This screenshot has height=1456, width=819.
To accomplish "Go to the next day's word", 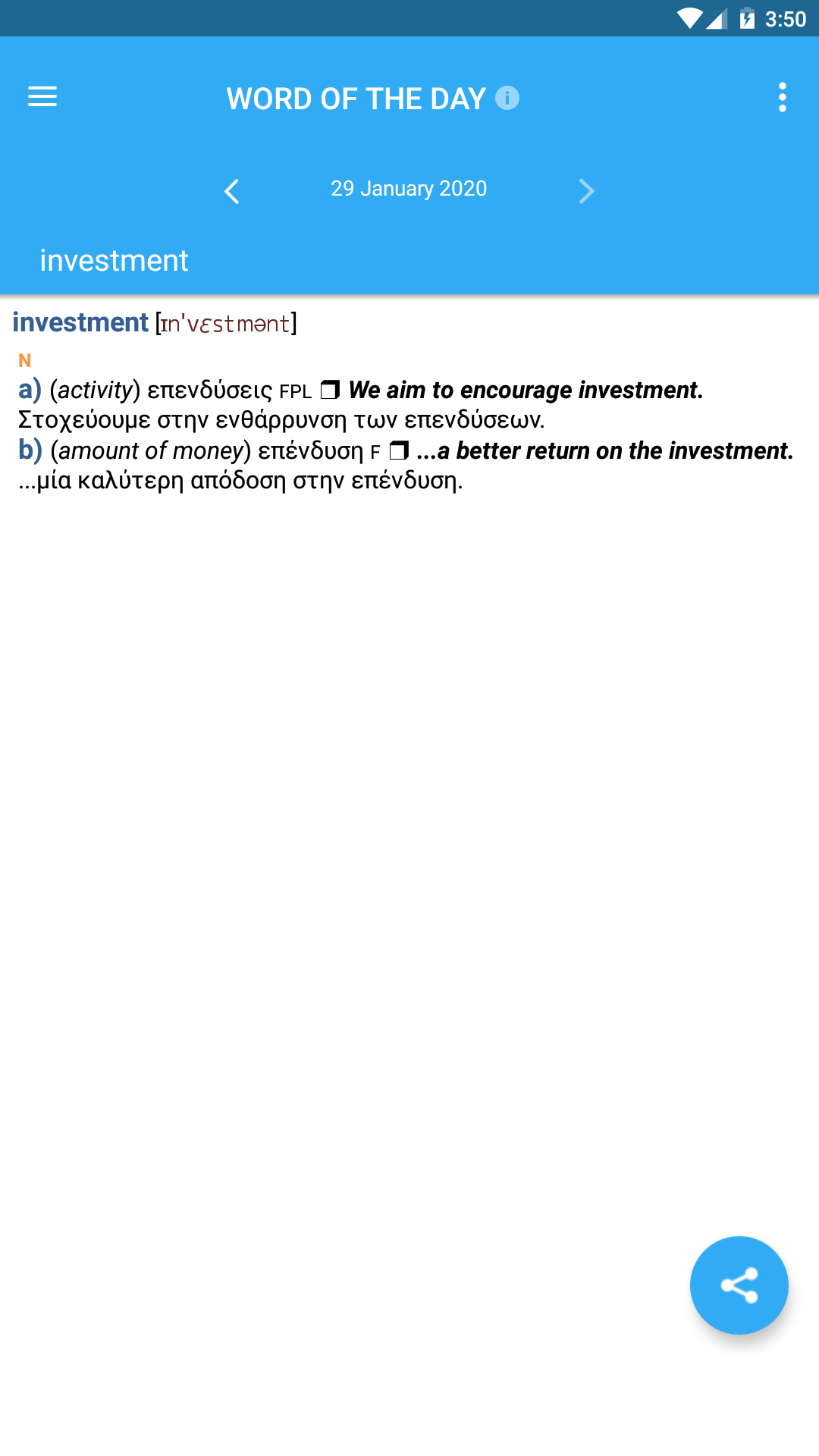I will (x=586, y=191).
